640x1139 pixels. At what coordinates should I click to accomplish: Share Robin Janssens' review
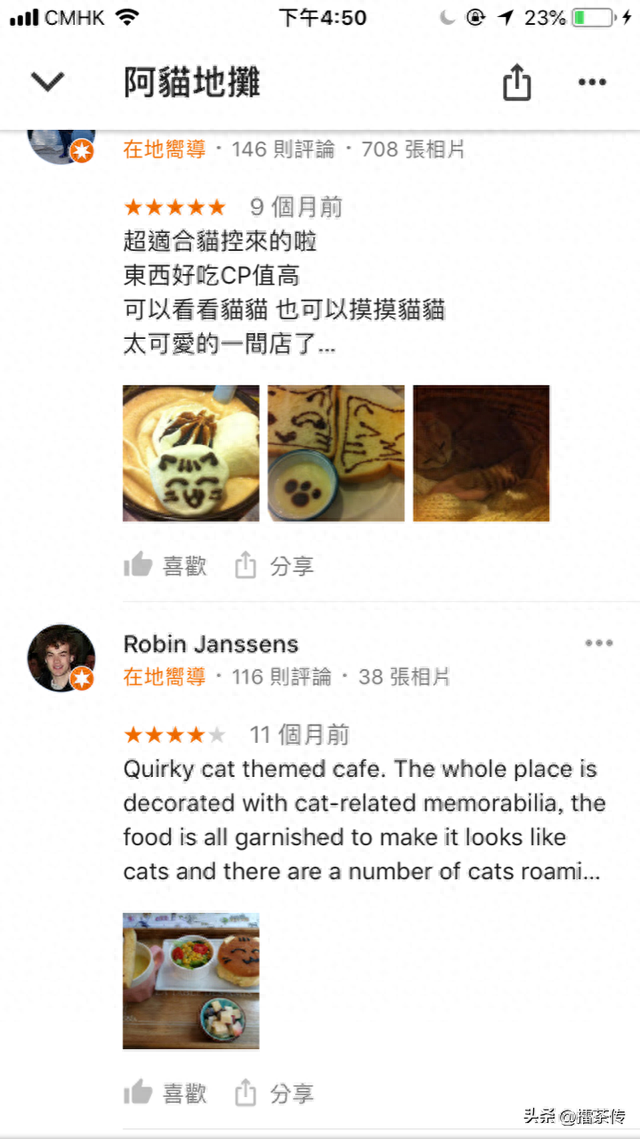coord(274,1093)
